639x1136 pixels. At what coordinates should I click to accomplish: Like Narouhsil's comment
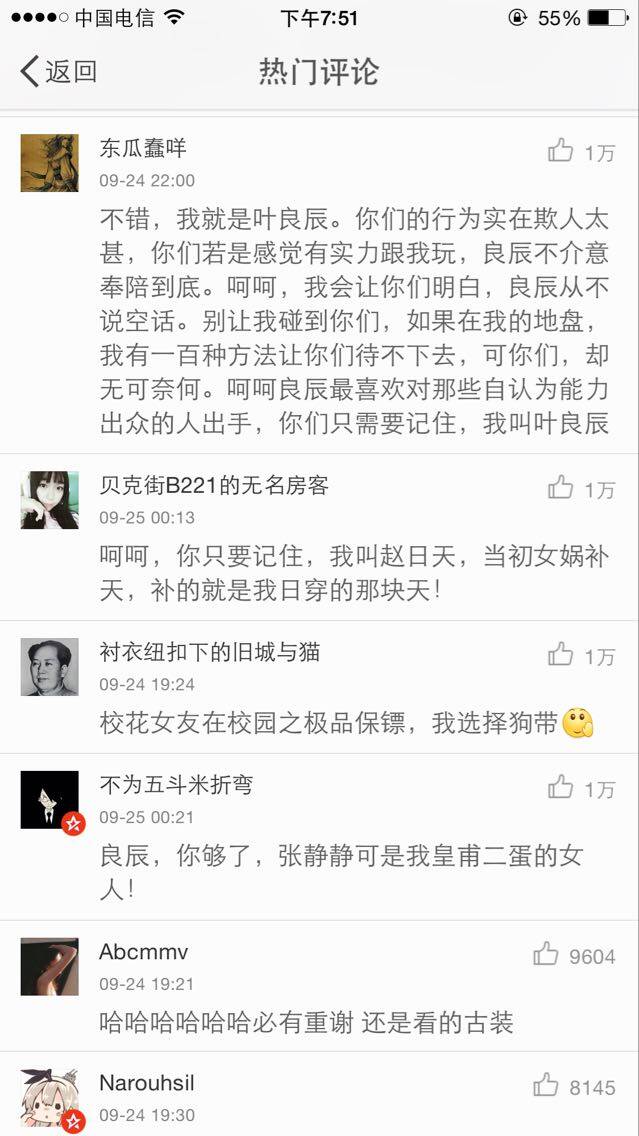546,1086
